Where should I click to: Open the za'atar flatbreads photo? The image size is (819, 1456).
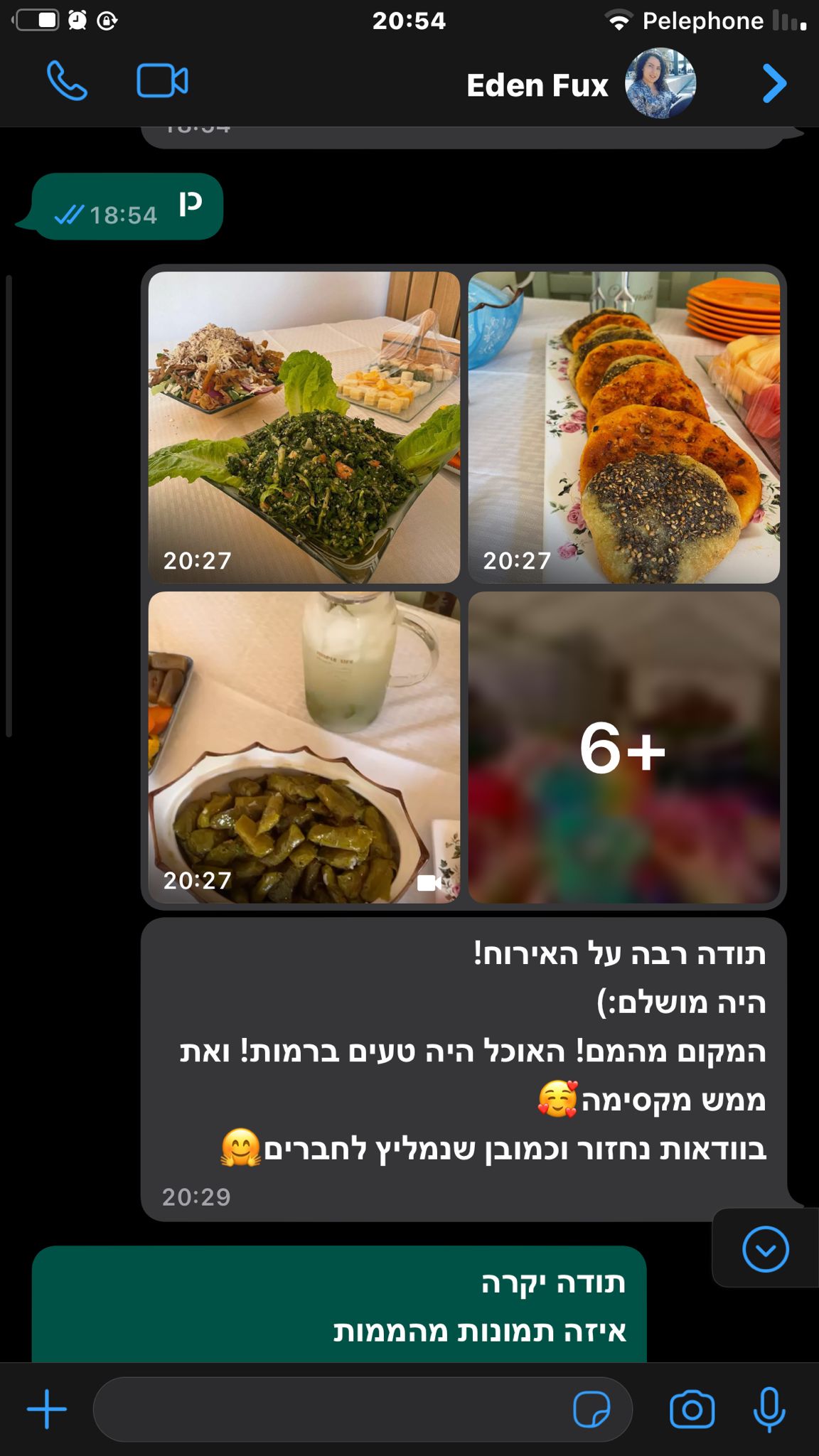[624, 427]
